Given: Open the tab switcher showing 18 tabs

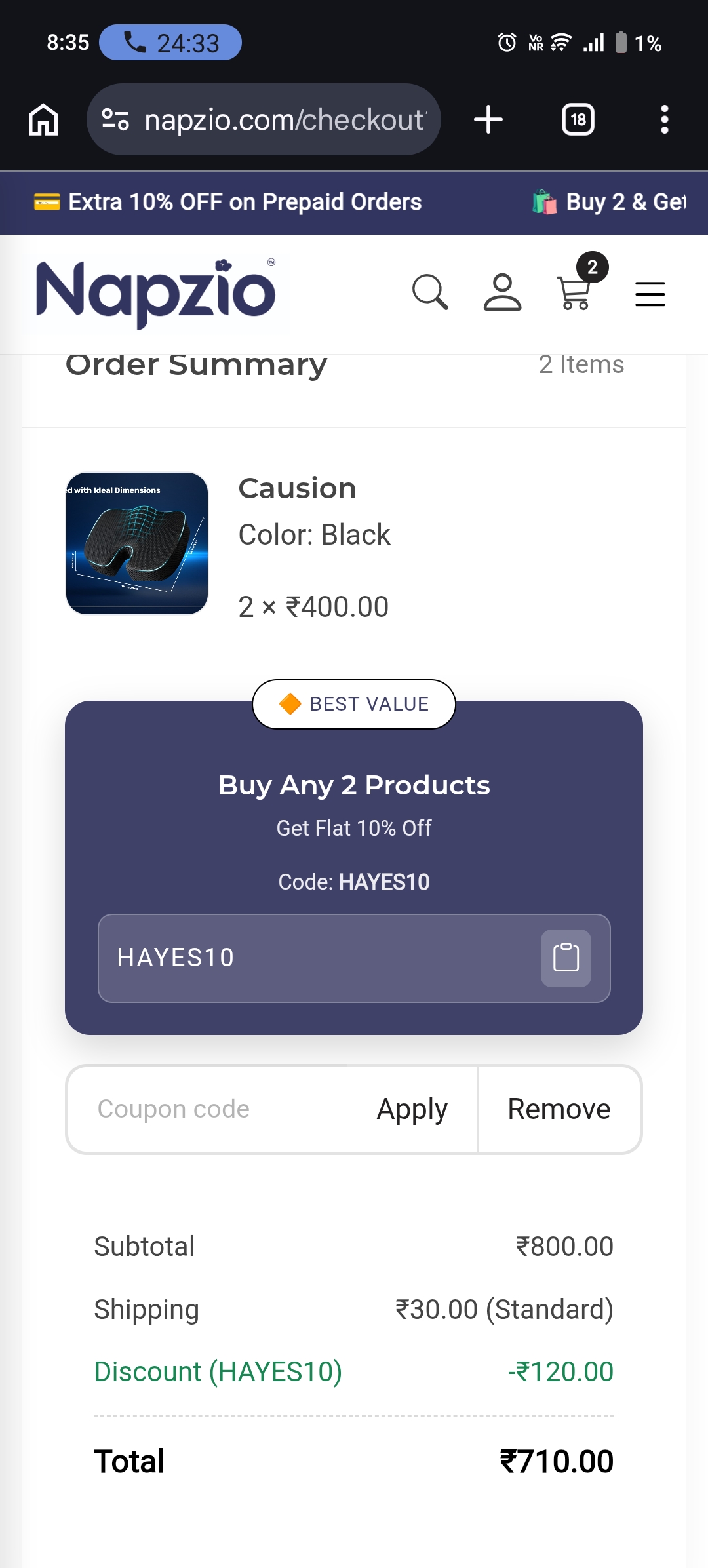Looking at the screenshot, I should (x=578, y=120).
